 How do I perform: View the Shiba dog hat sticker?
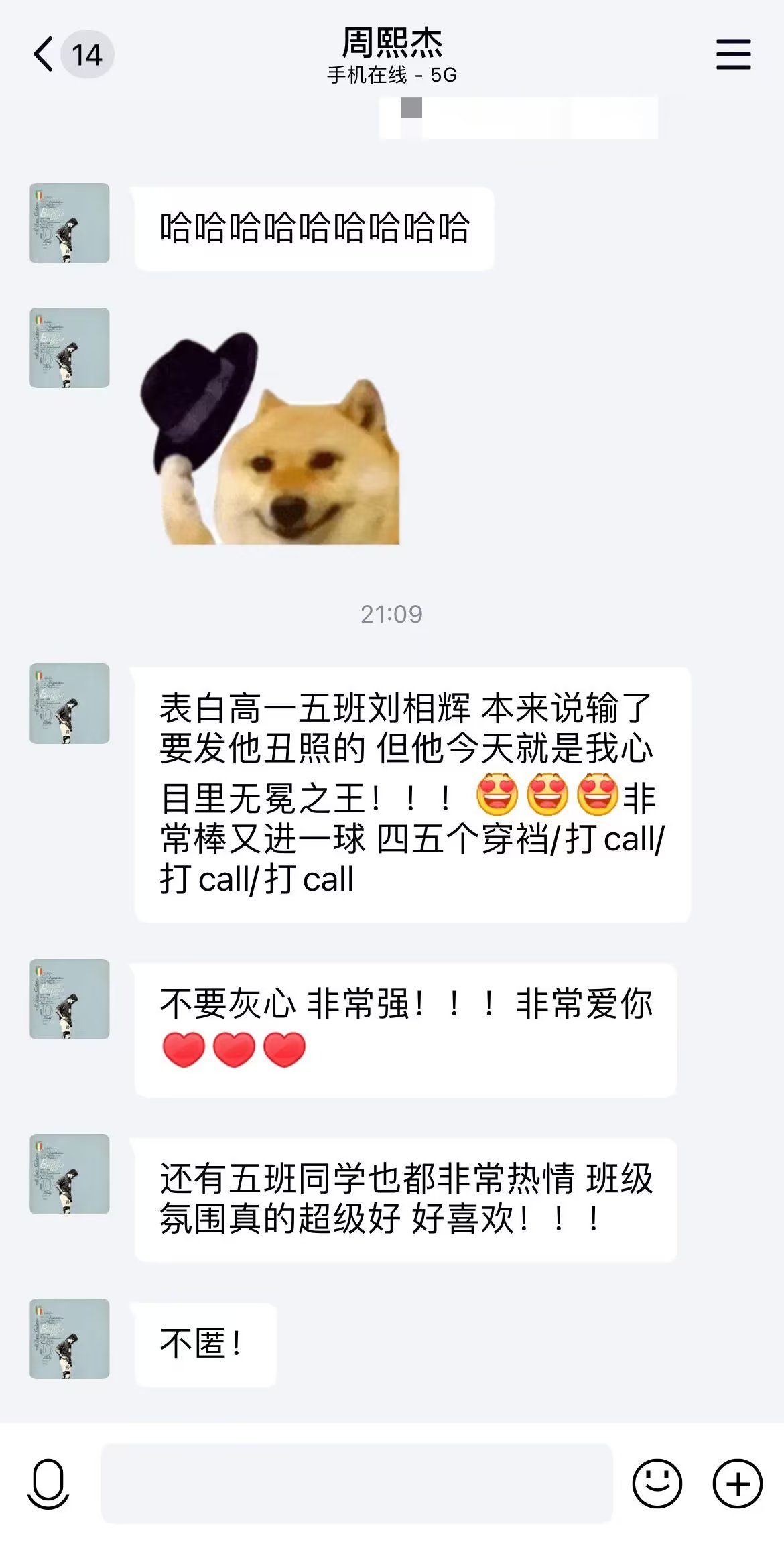270,438
